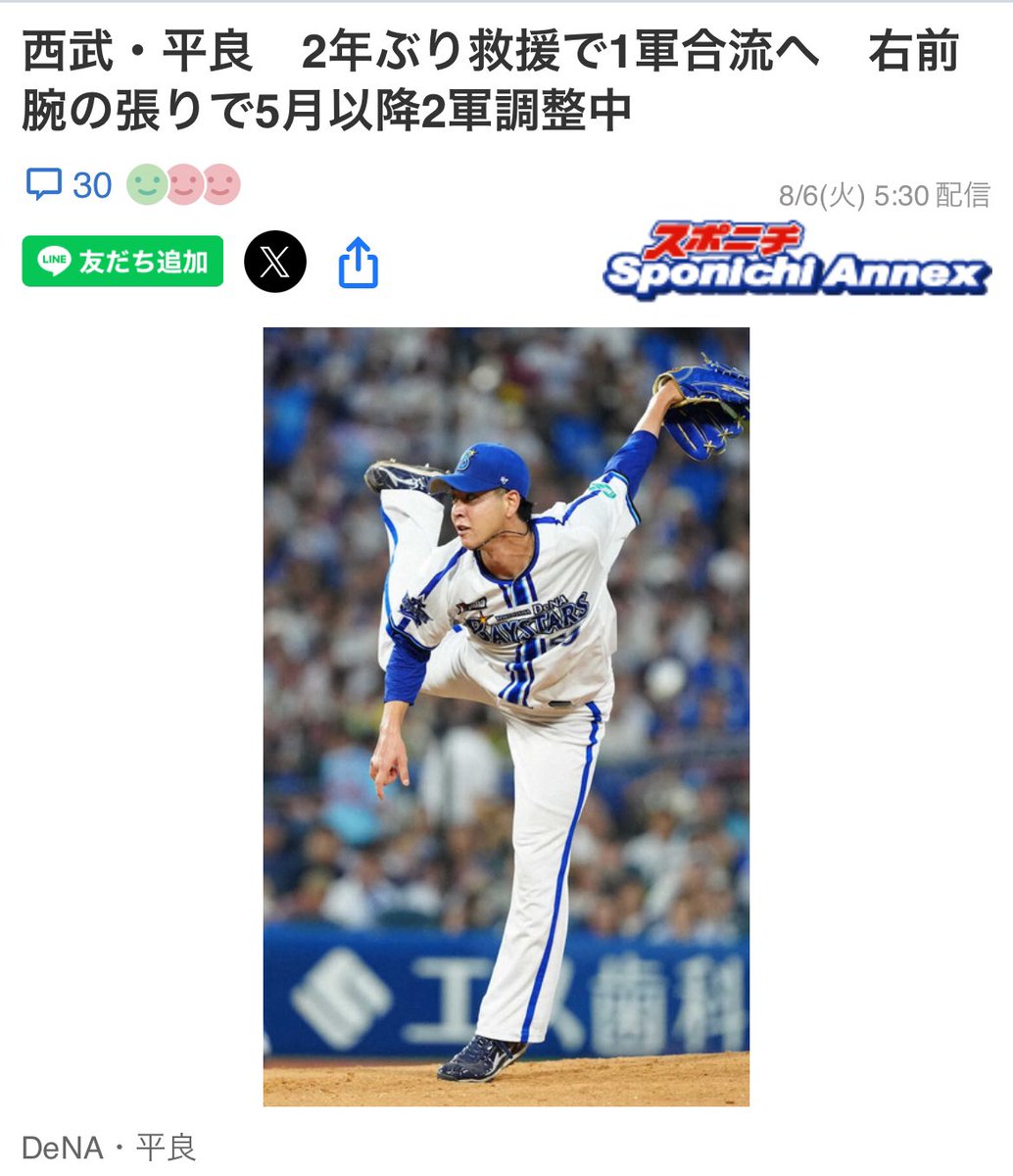Share this article on X

[275, 262]
